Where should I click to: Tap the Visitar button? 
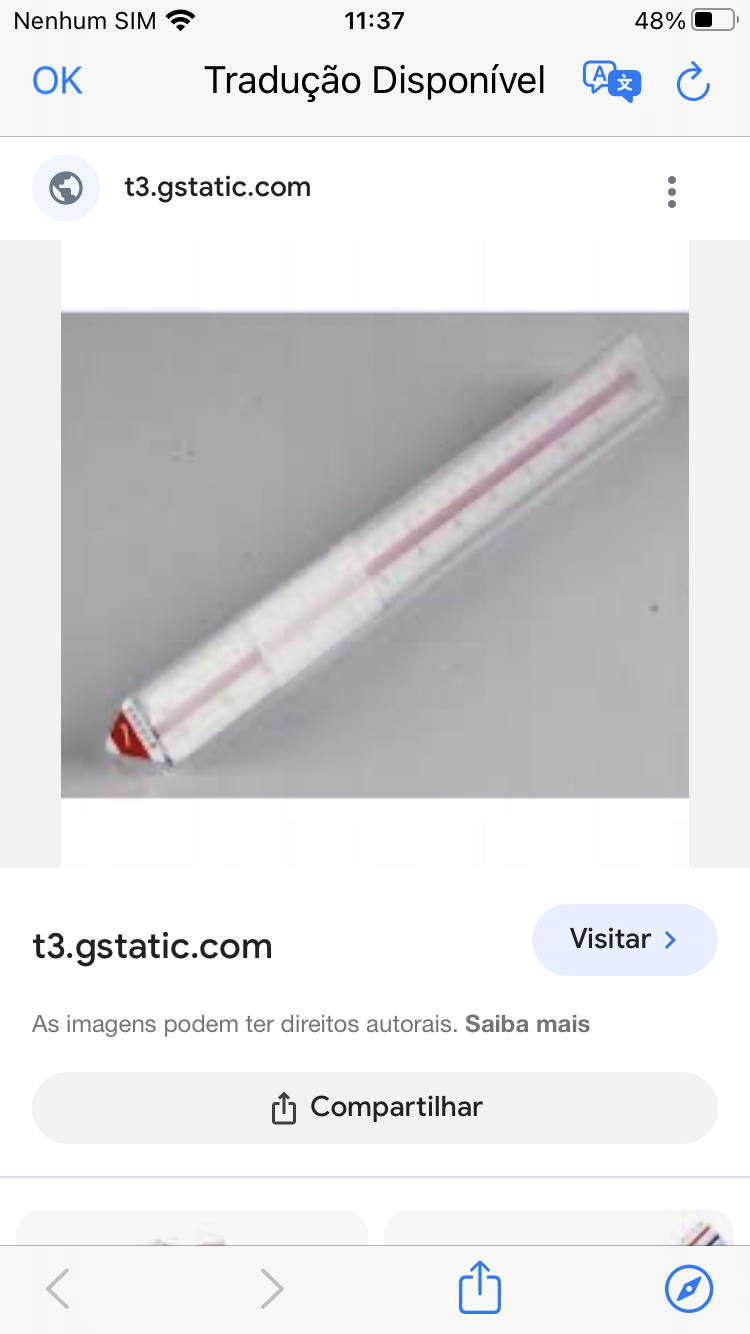point(624,939)
